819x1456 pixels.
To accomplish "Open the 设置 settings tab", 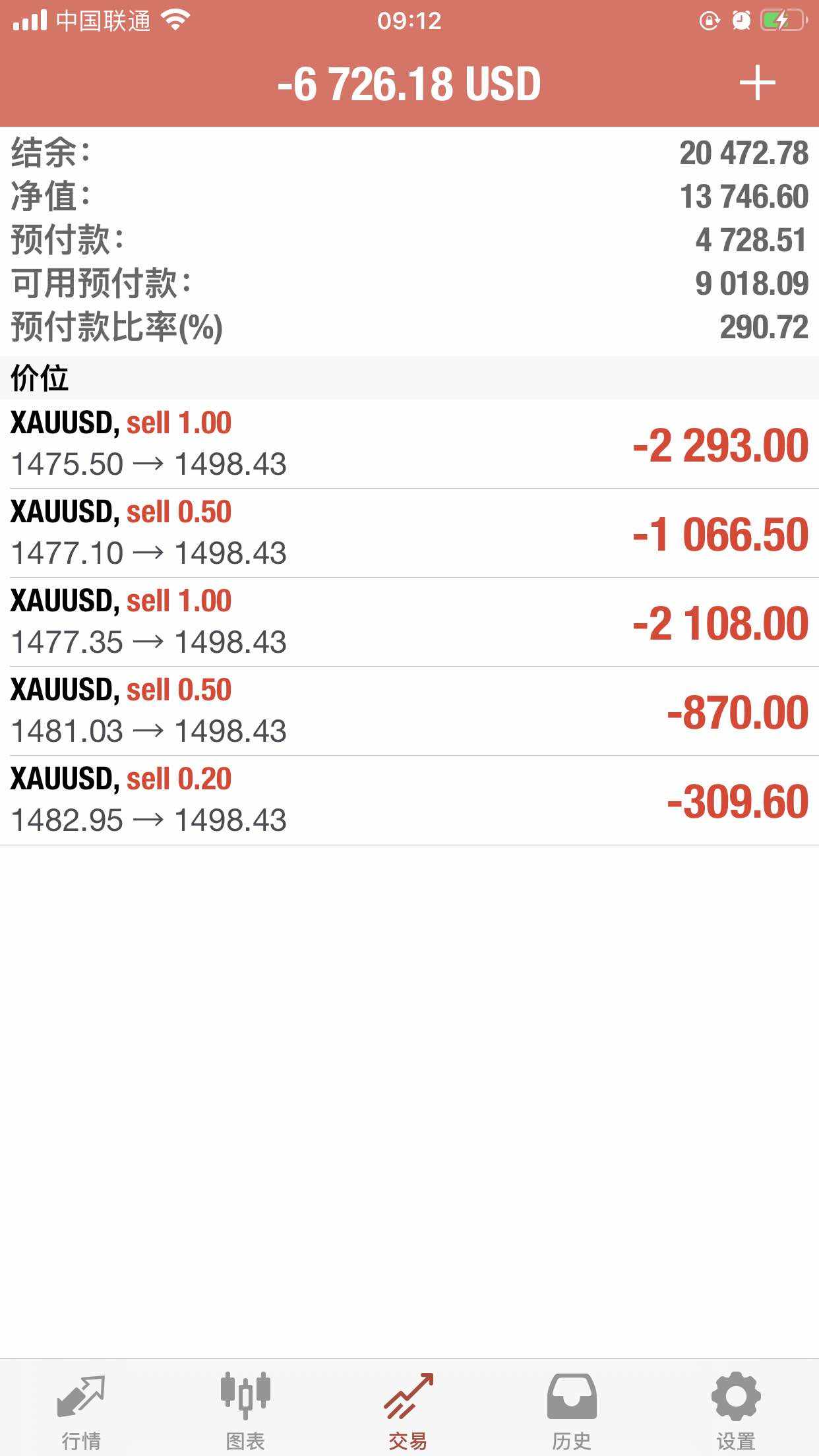I will click(x=736, y=1403).
